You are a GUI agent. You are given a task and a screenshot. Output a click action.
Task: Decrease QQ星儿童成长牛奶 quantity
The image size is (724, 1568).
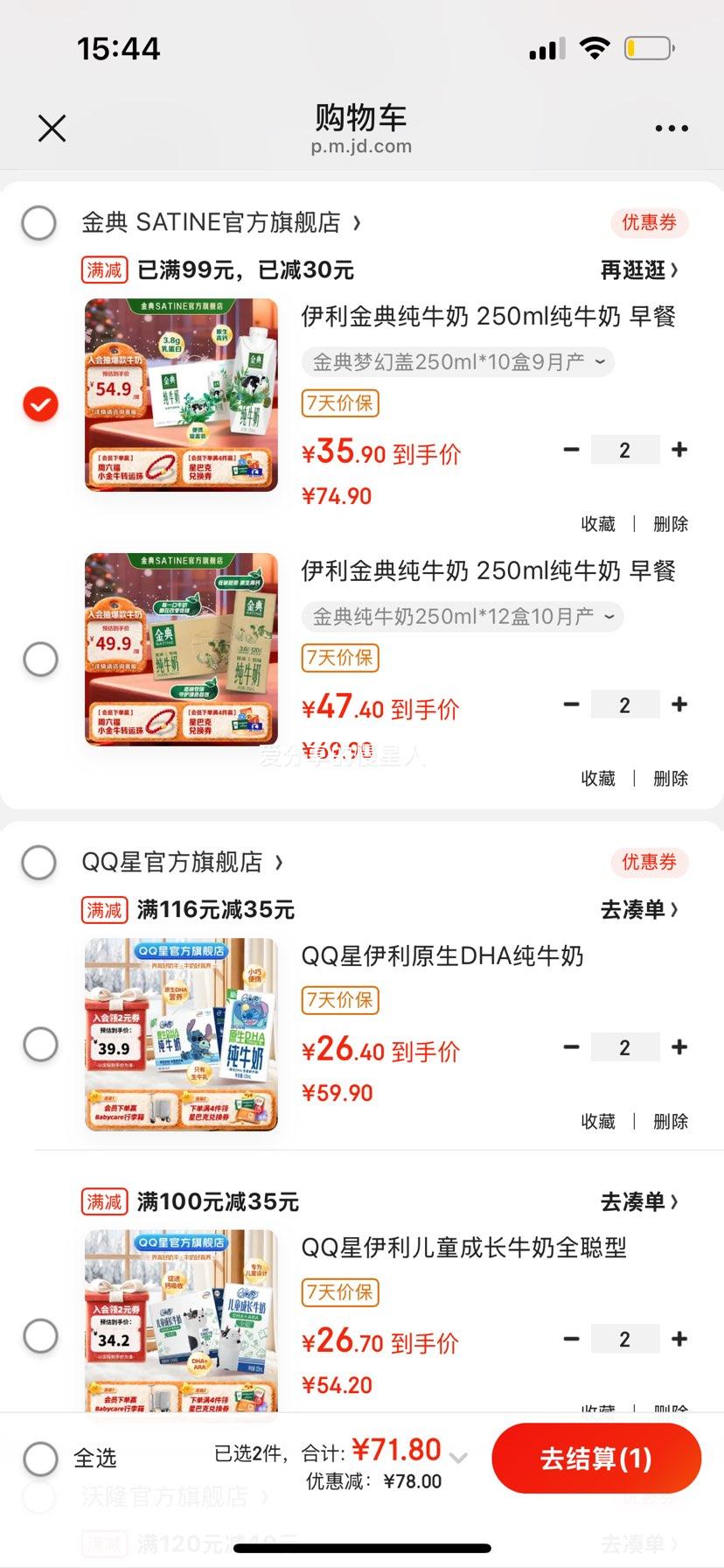pos(571,1339)
